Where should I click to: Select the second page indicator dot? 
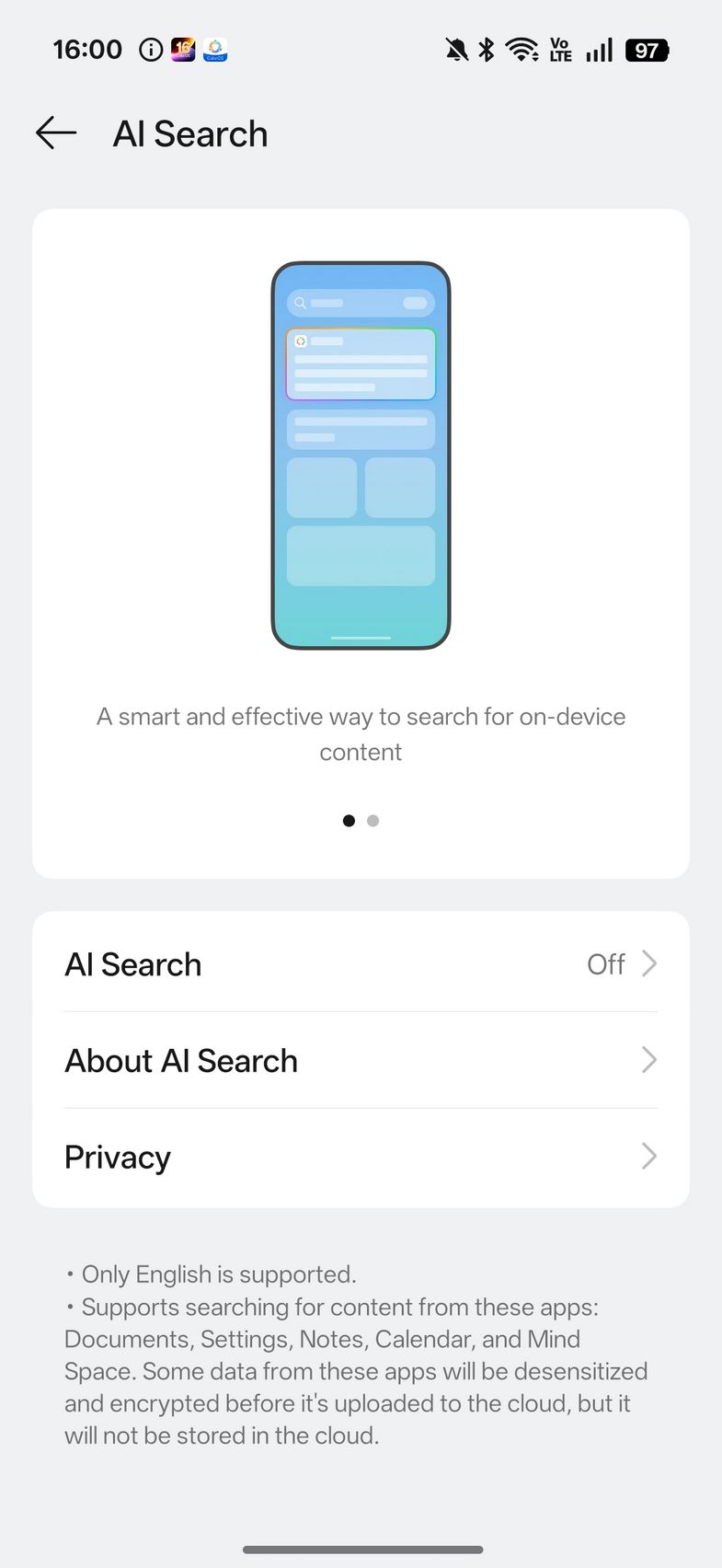point(372,820)
